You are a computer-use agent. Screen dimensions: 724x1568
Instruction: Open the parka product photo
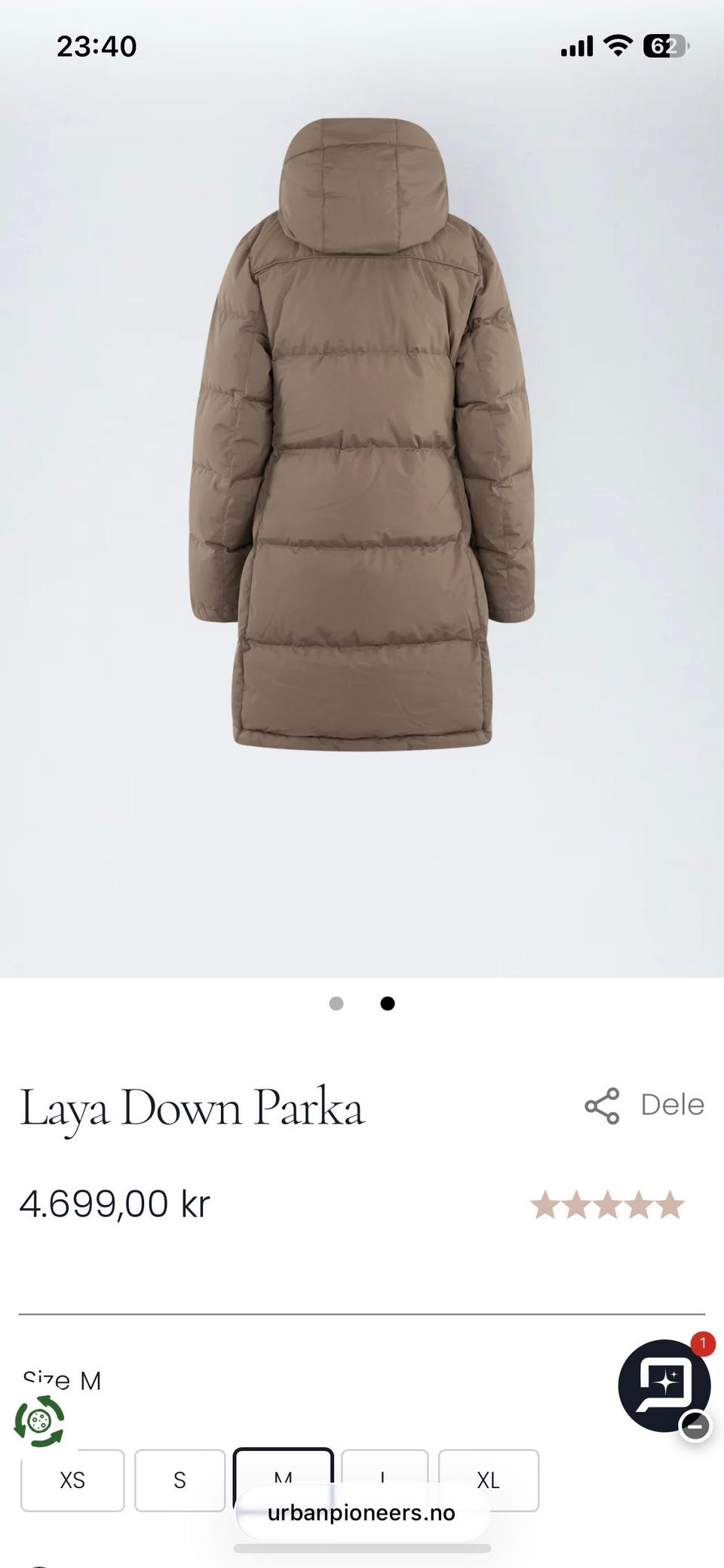tap(362, 434)
